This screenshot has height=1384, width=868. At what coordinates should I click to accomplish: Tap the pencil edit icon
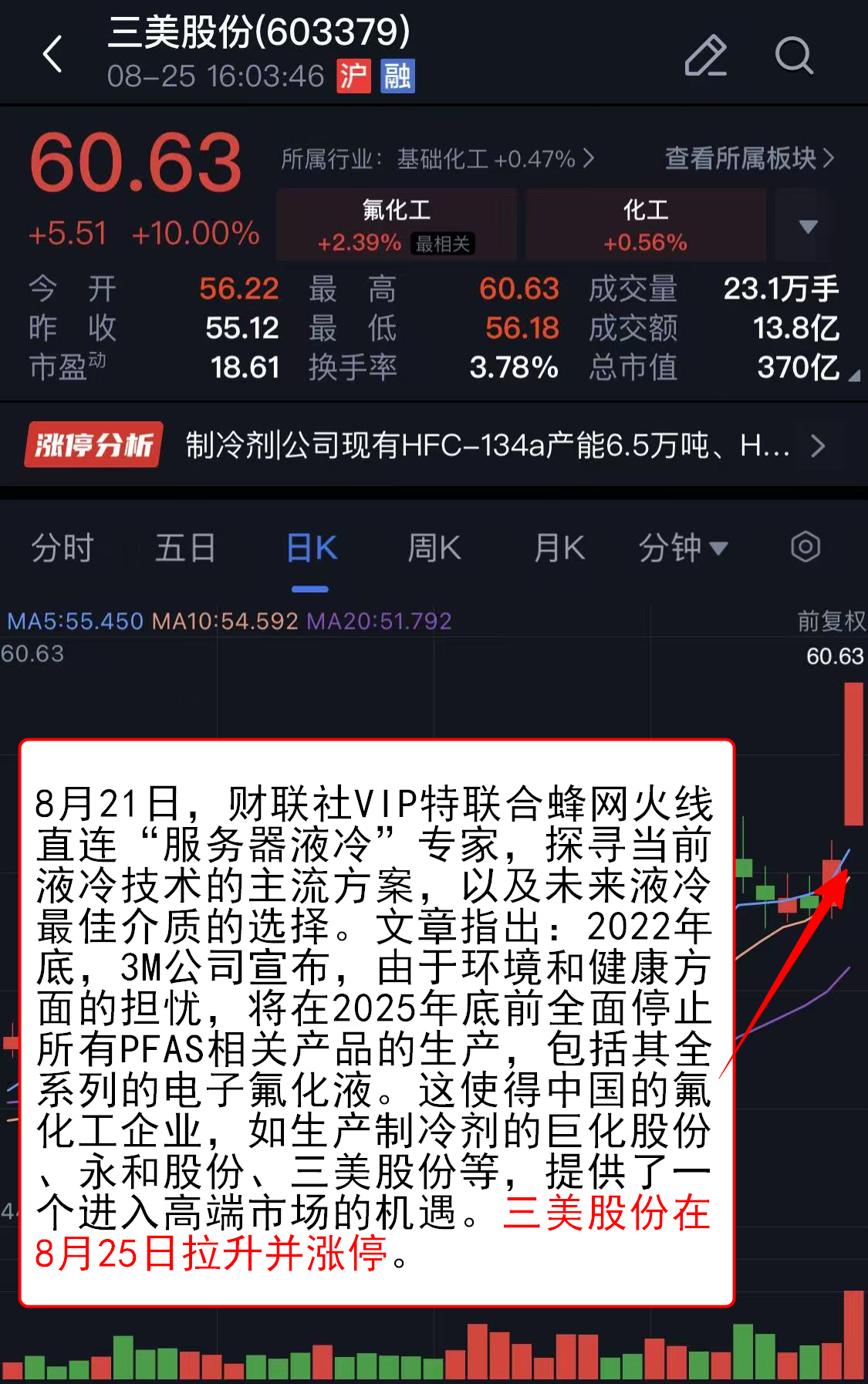click(705, 56)
